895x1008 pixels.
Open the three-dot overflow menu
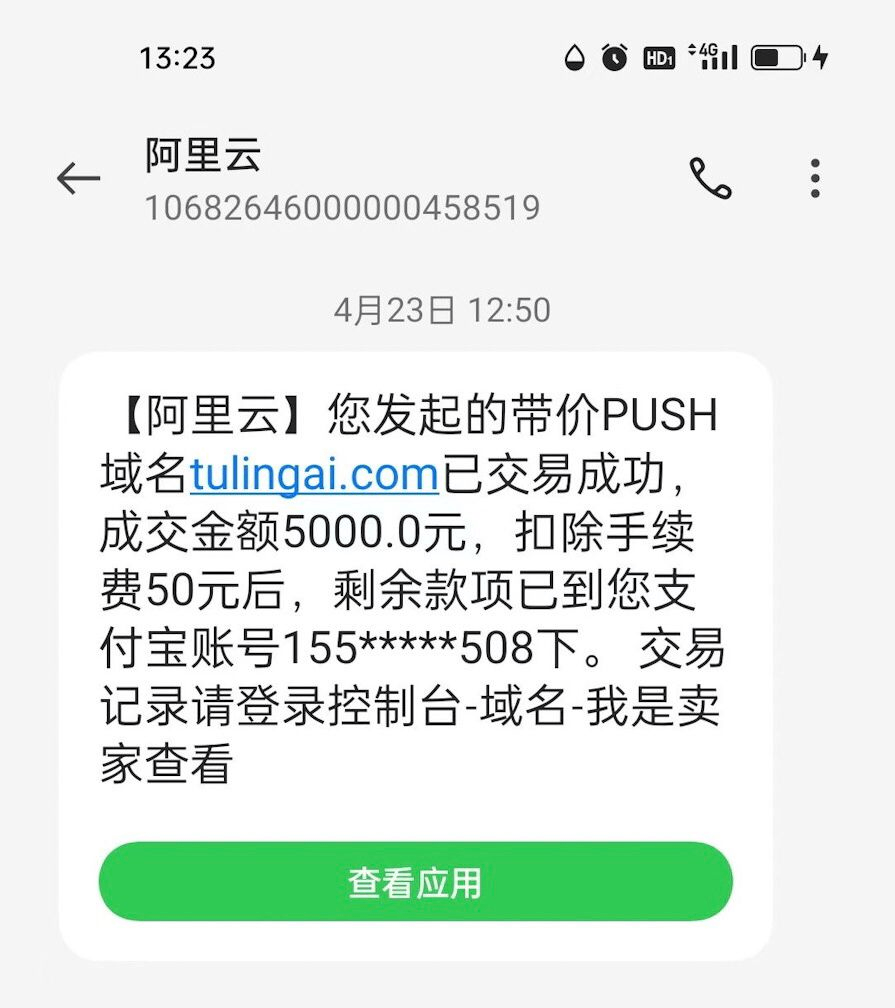point(815,179)
